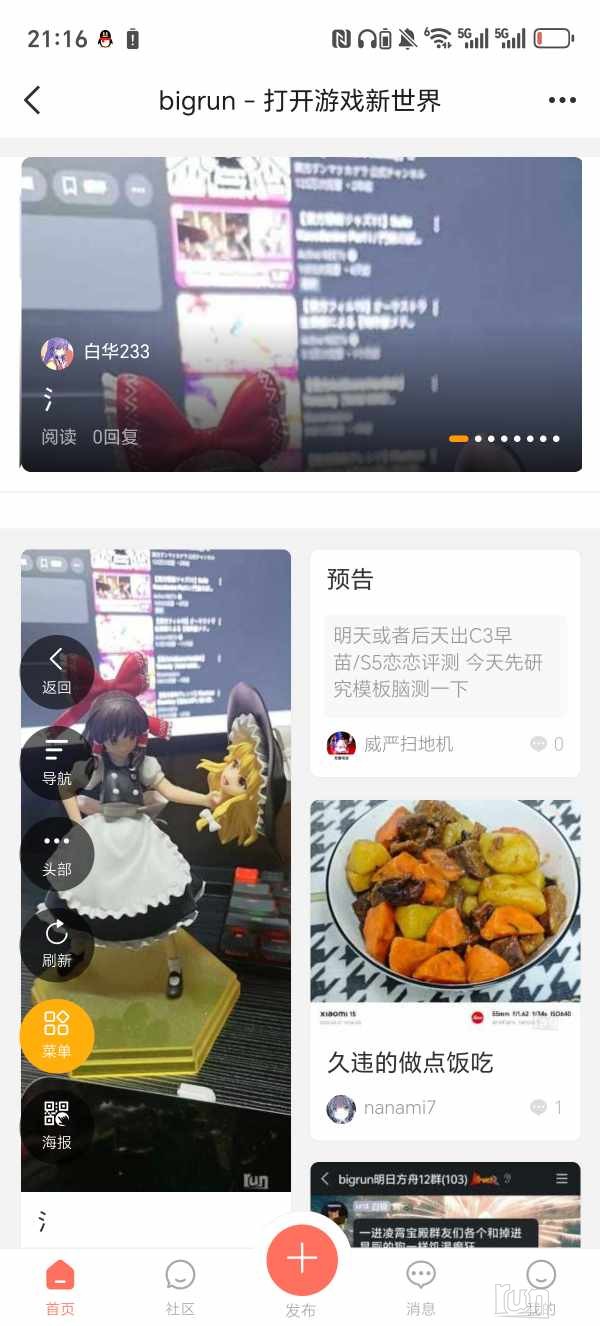Open the orange 菜单 floating button
The height and width of the screenshot is (1326, 600).
click(57, 1036)
